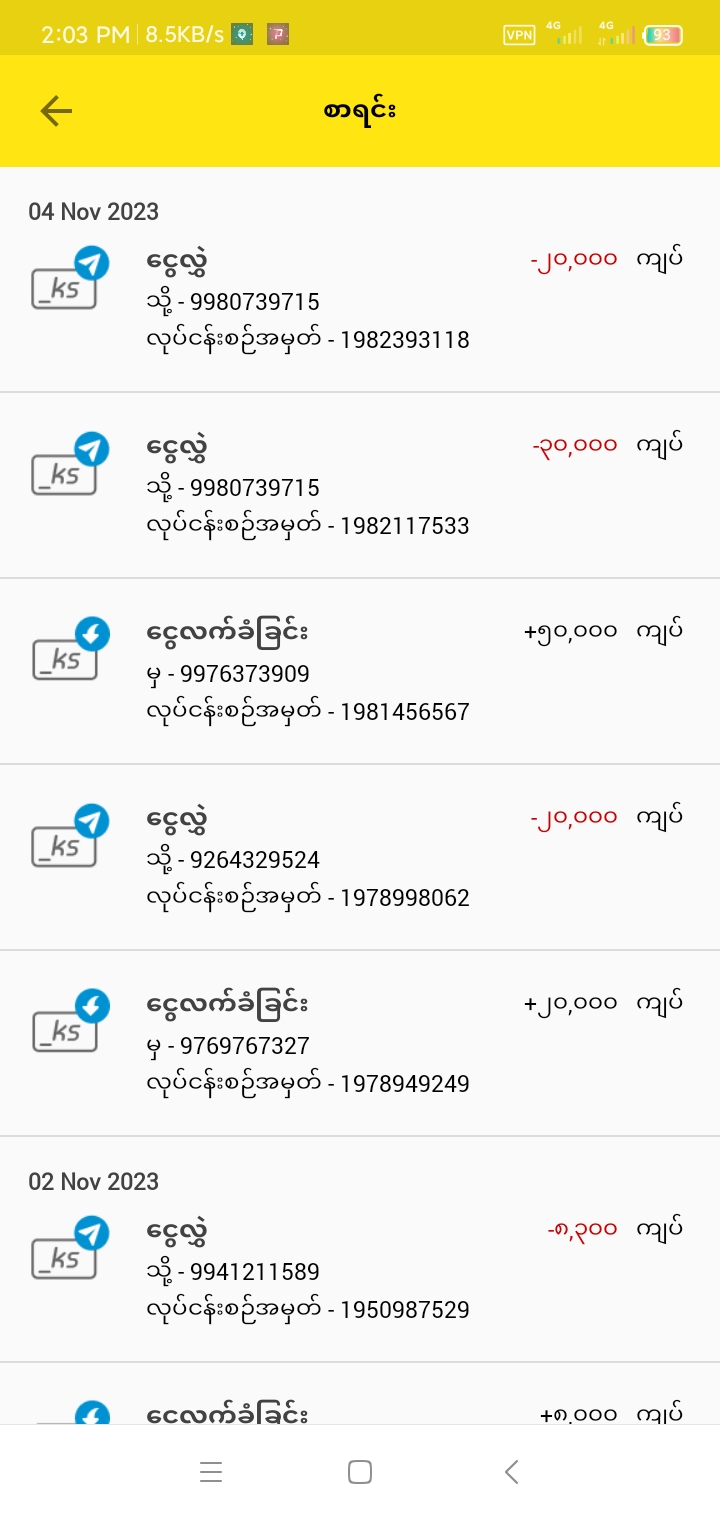
Task: Show details of transfer to 9264329524
Action: point(358,859)
